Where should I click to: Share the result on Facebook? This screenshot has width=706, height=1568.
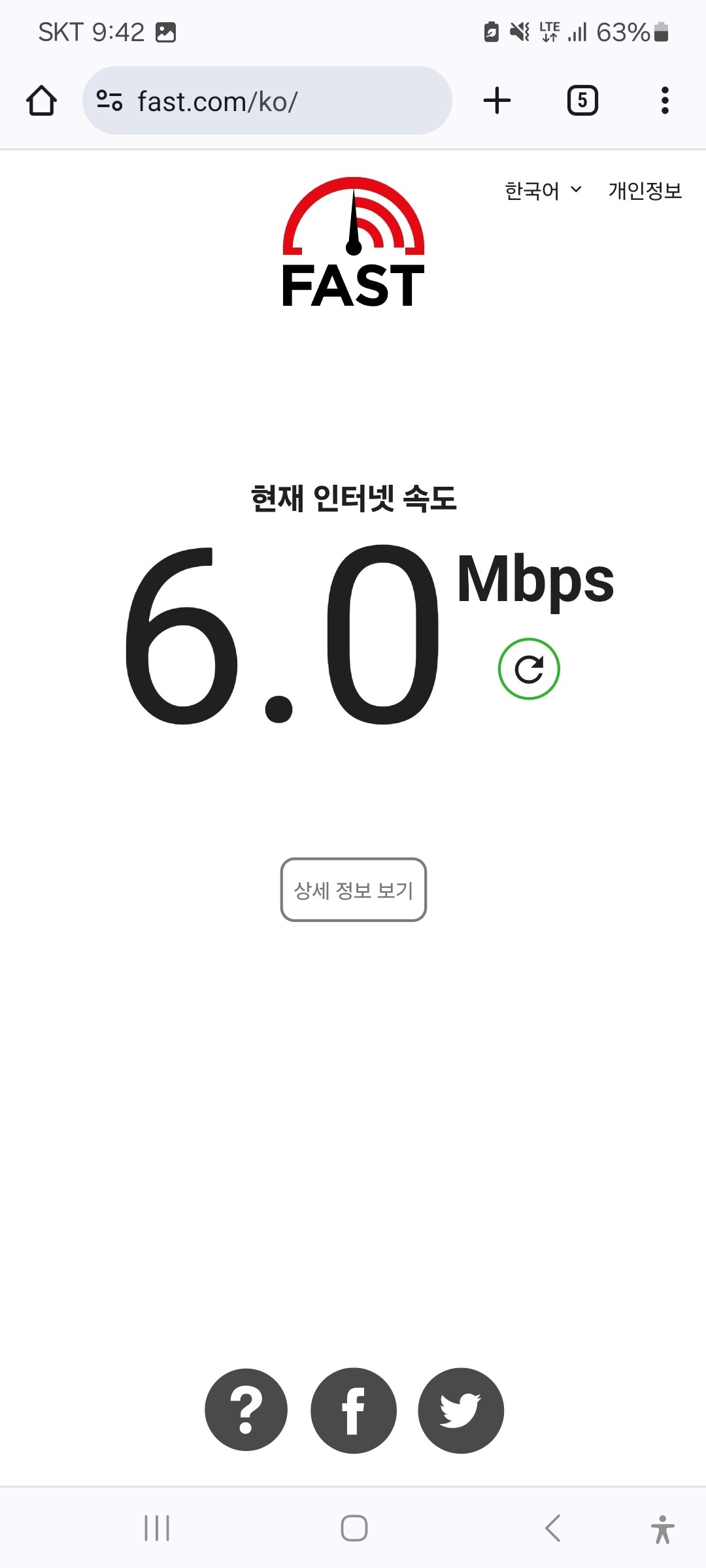[354, 1411]
